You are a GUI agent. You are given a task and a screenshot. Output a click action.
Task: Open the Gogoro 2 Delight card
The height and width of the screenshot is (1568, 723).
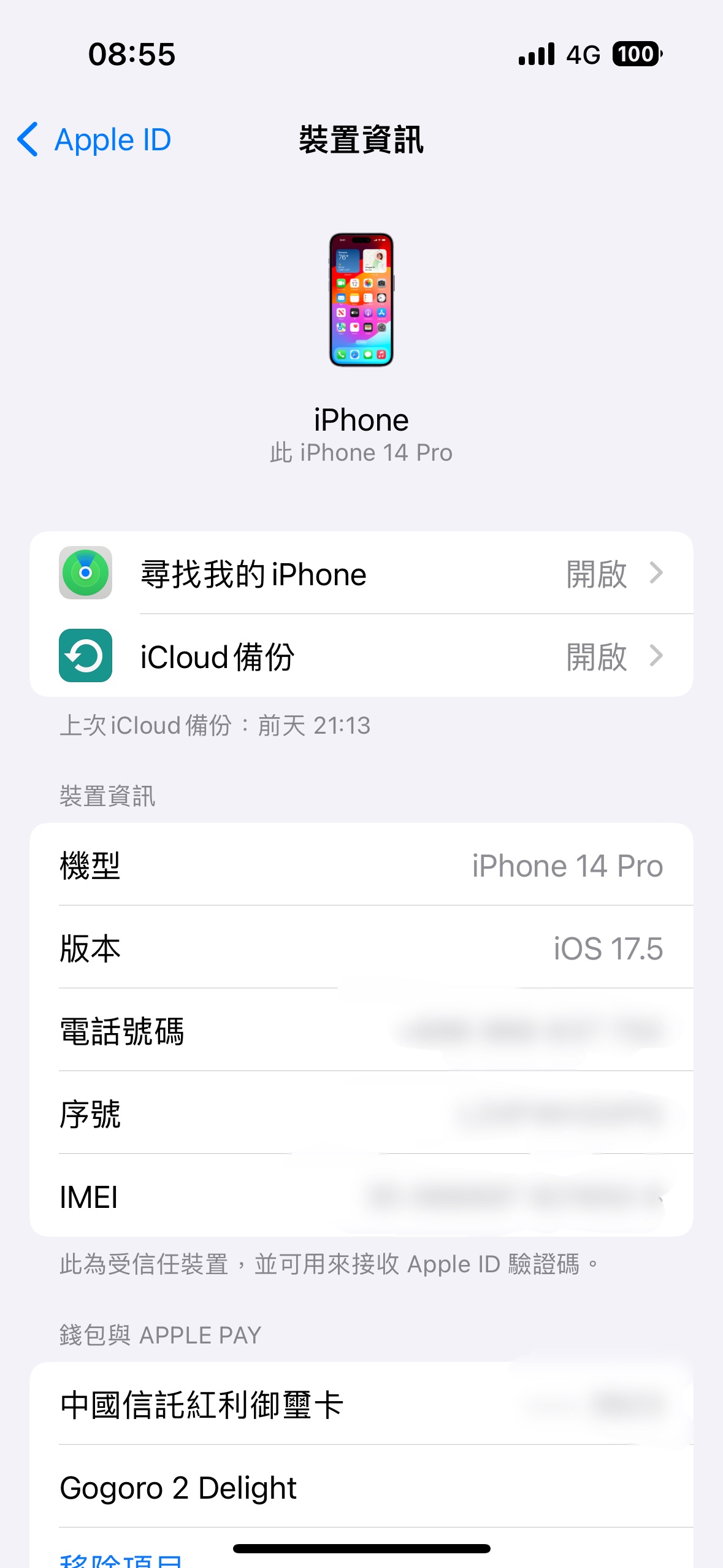pos(361,1486)
